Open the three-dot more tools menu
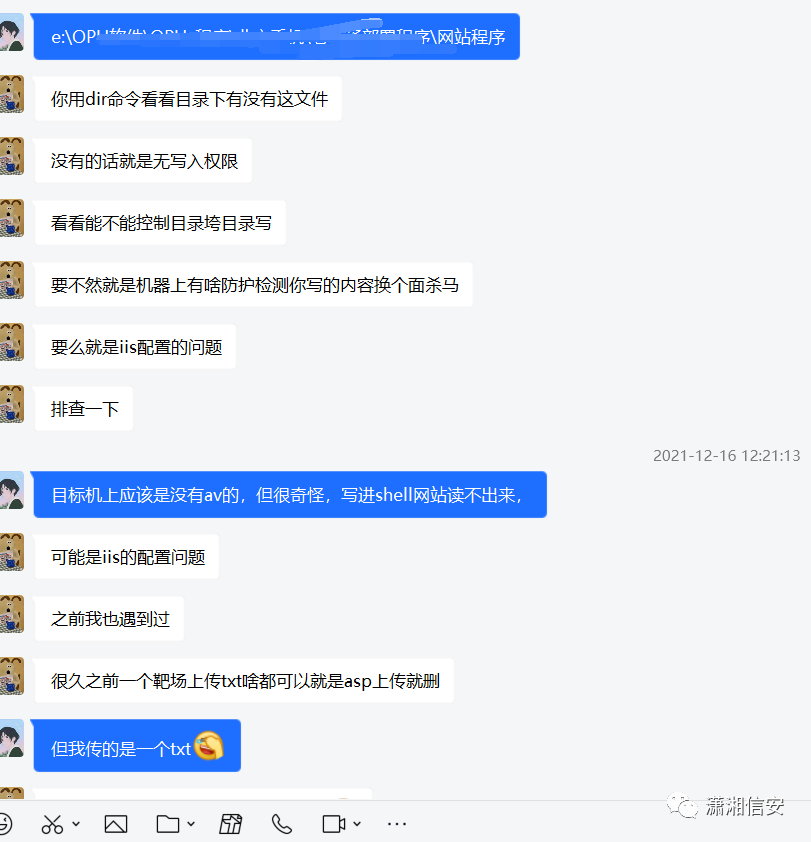The height and width of the screenshot is (842, 811). [397, 823]
